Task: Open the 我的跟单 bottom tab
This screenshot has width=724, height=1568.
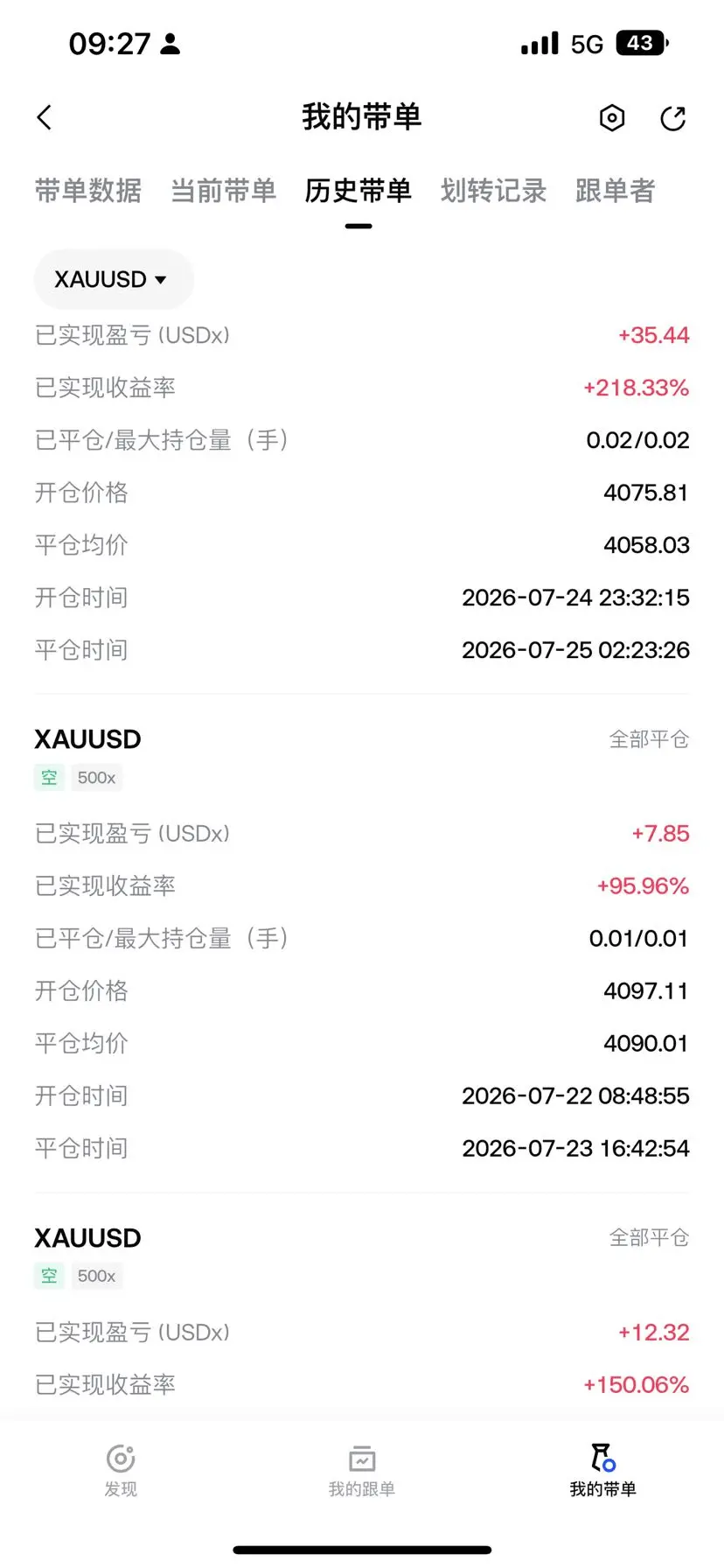Action: click(x=362, y=1470)
